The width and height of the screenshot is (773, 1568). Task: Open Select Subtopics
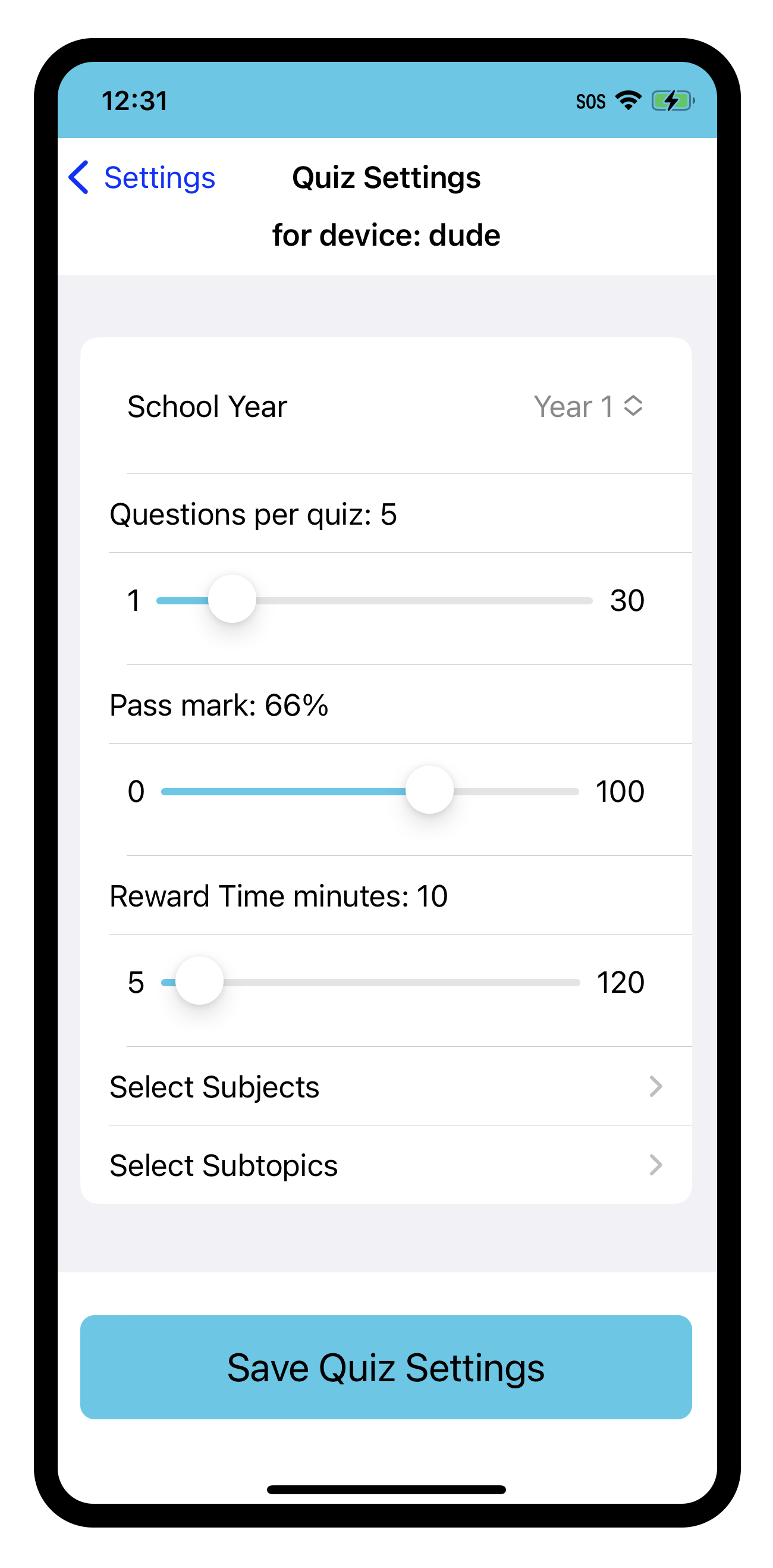[386, 1165]
